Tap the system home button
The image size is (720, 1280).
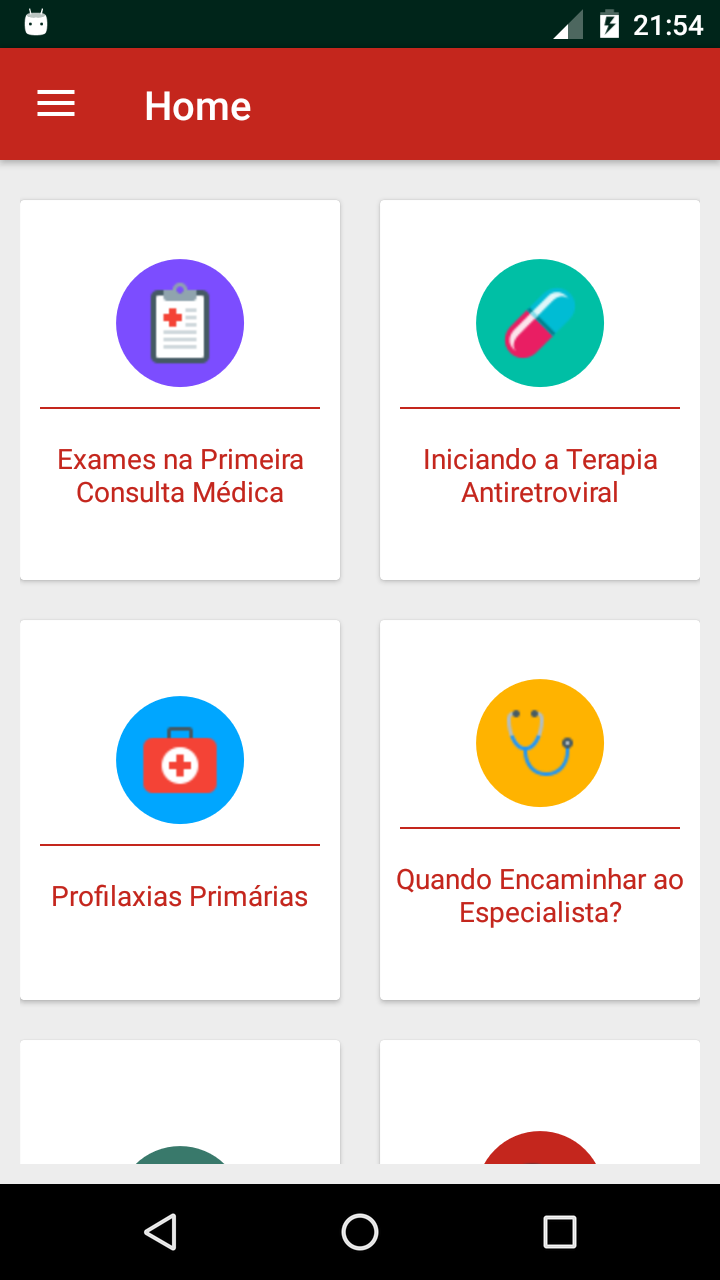360,1232
